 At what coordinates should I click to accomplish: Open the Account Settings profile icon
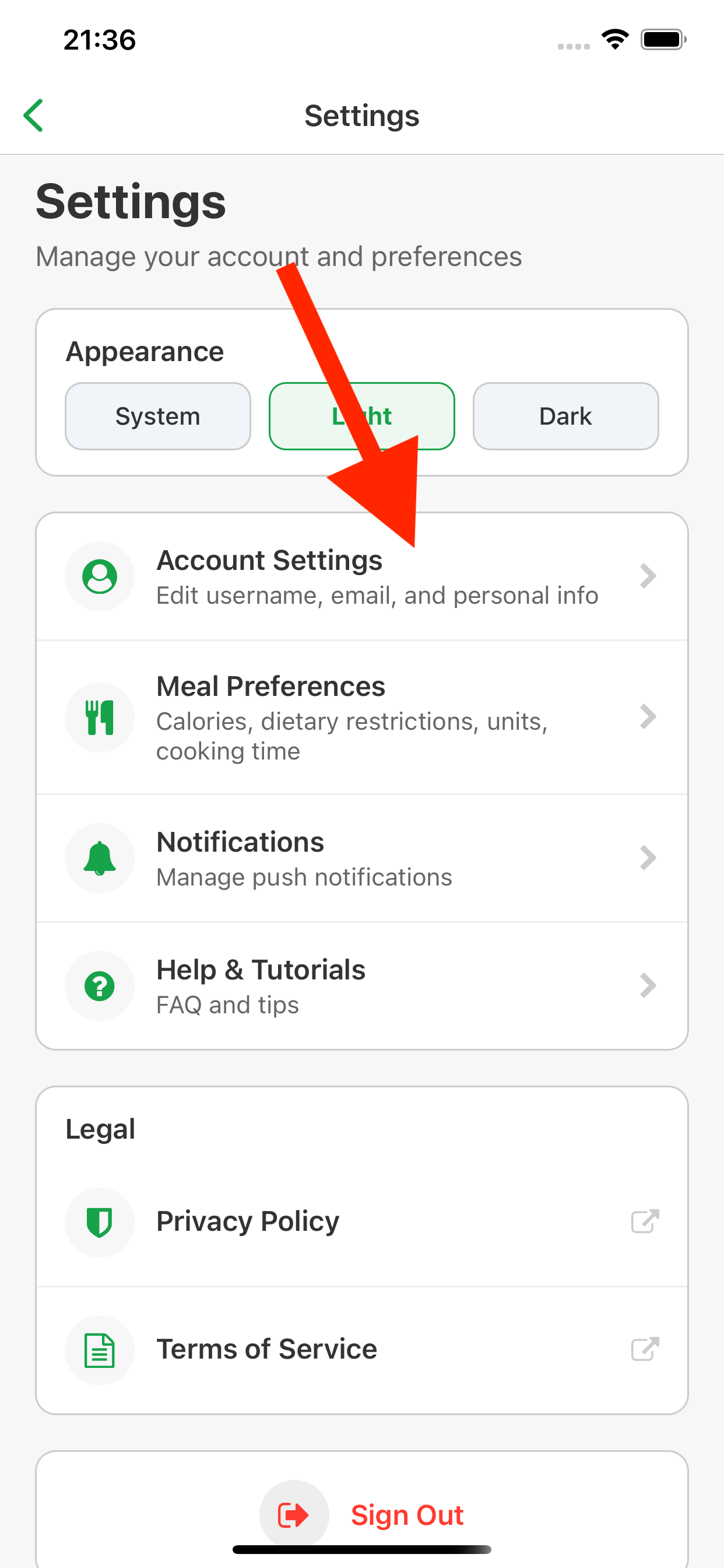(x=100, y=576)
